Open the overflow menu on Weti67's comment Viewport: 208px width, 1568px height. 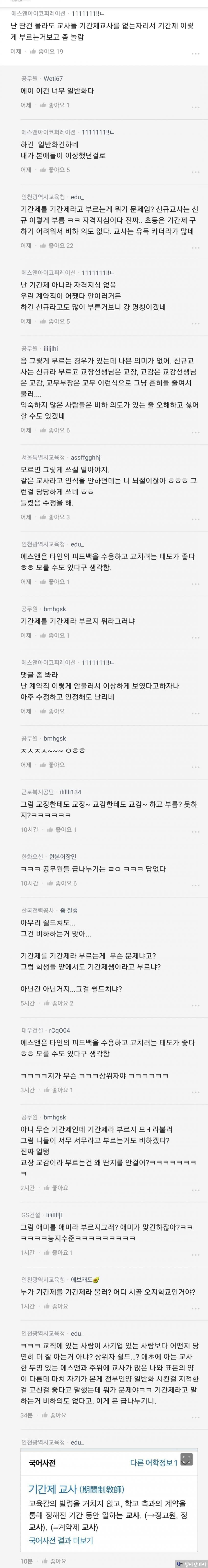(x=195, y=107)
